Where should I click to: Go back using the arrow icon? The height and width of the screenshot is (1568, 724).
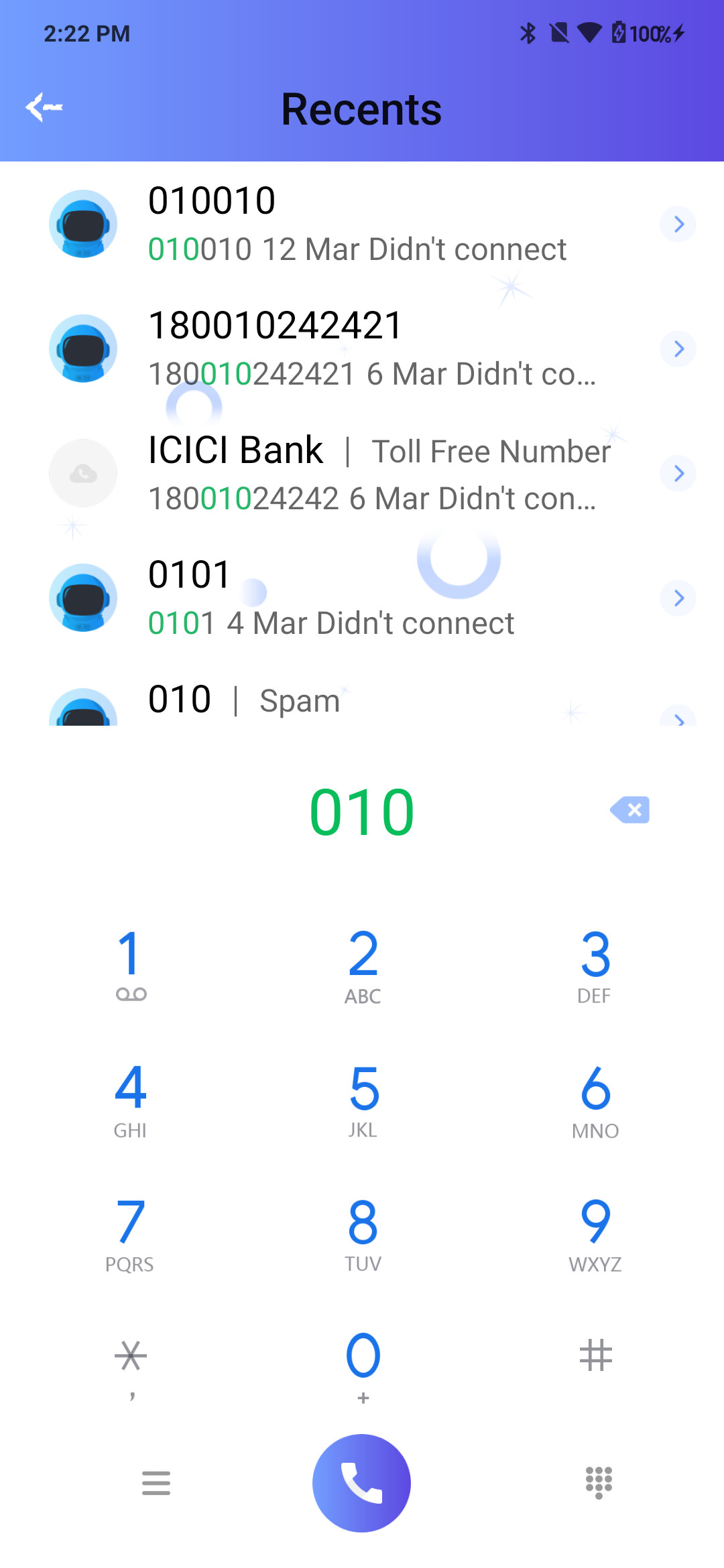44,107
